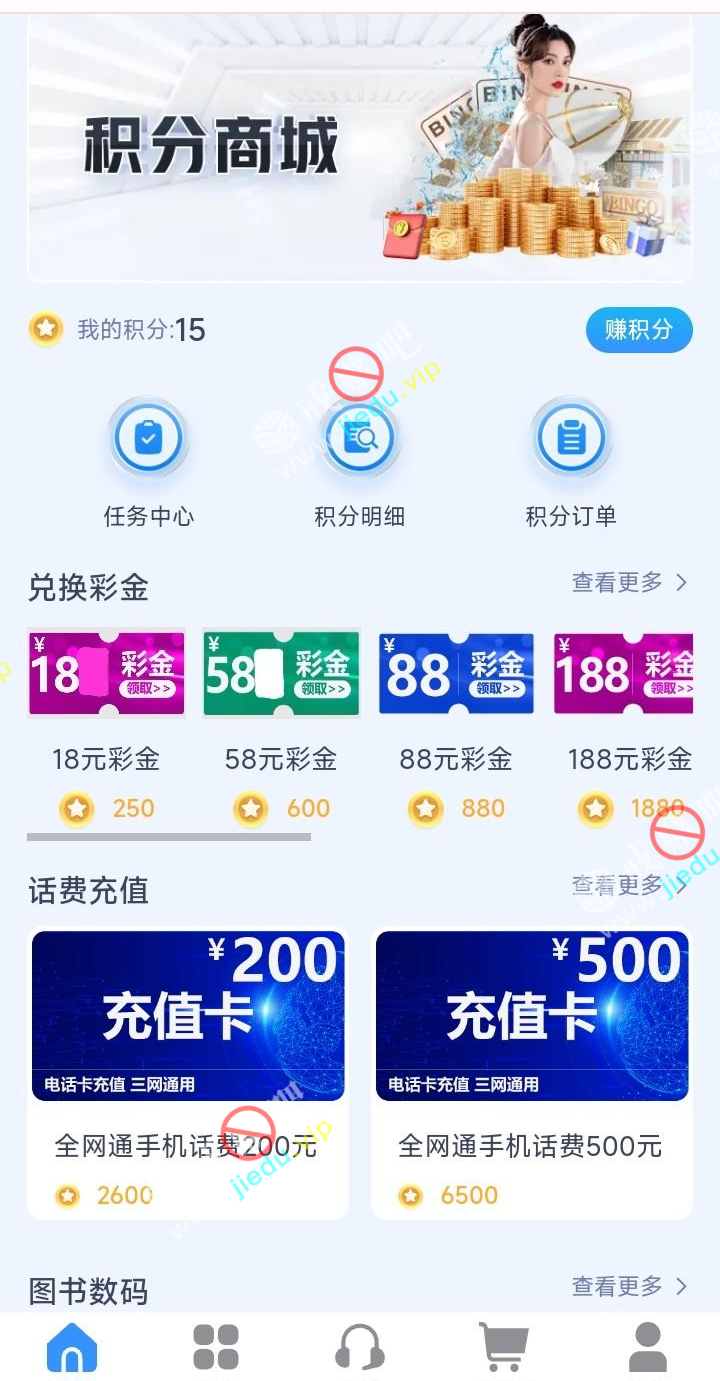Open the 积分商城 banner
This screenshot has width=720, height=1381.
pyautogui.click(x=360, y=148)
